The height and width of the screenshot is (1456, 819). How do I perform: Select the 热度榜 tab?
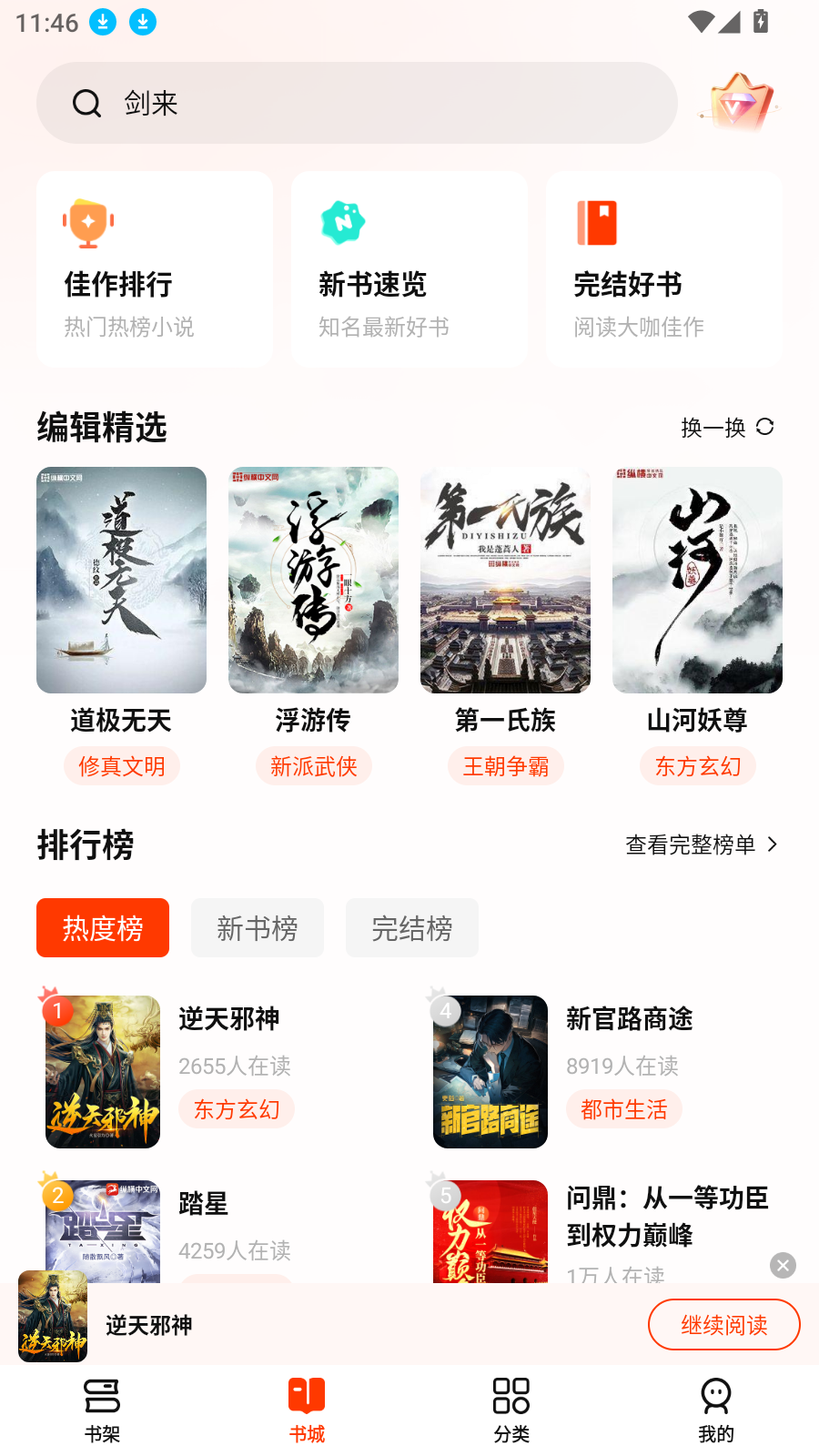click(103, 928)
